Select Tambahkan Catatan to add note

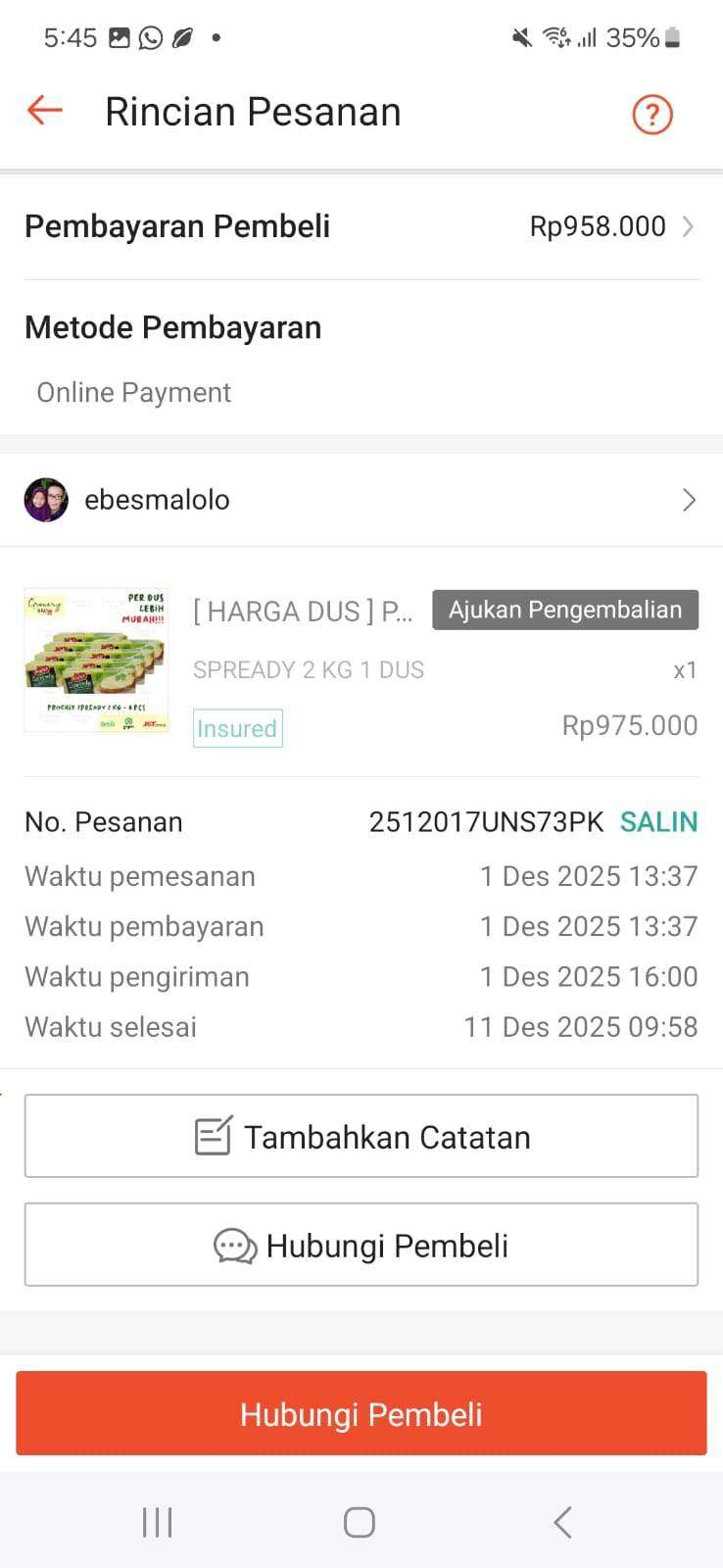tap(361, 1136)
